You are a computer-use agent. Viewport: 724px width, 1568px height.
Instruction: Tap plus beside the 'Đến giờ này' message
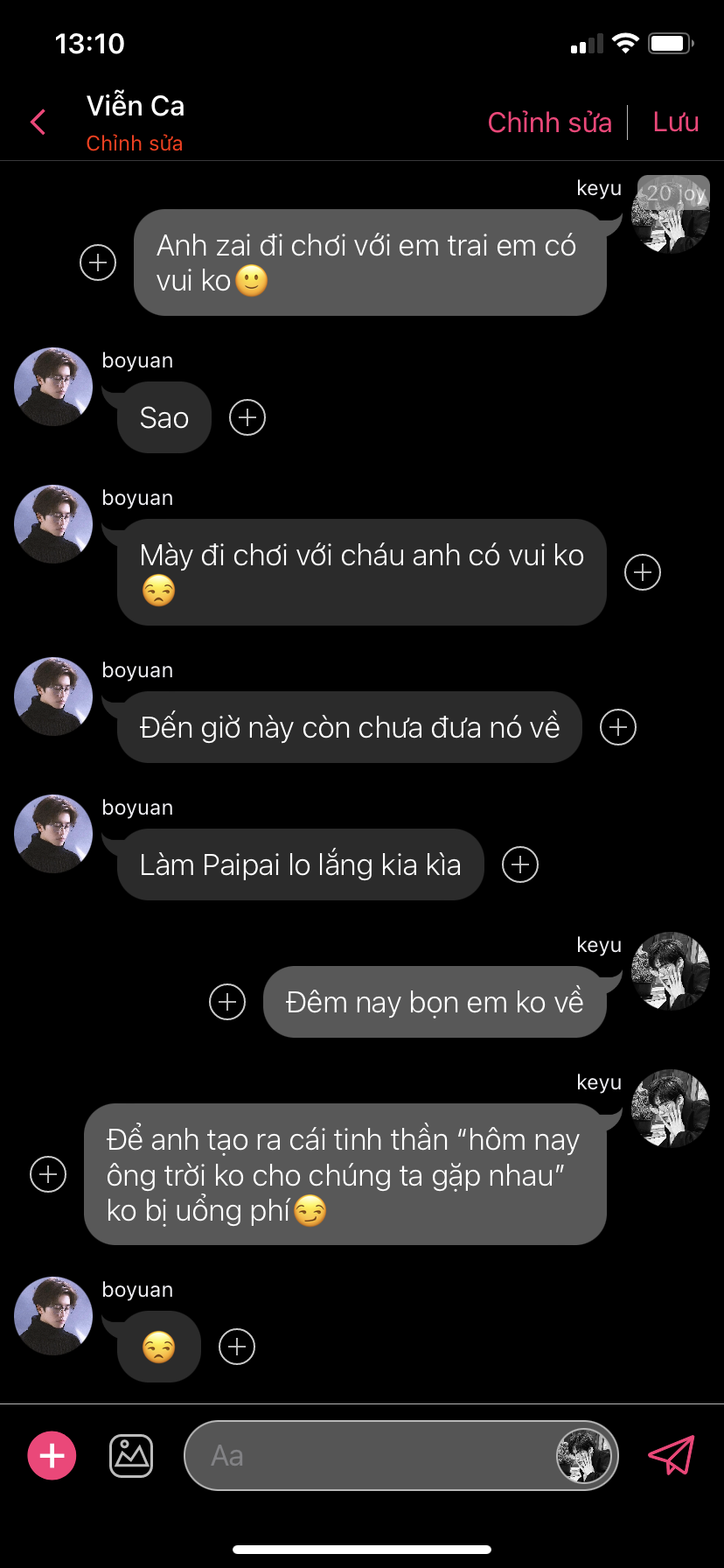[618, 727]
